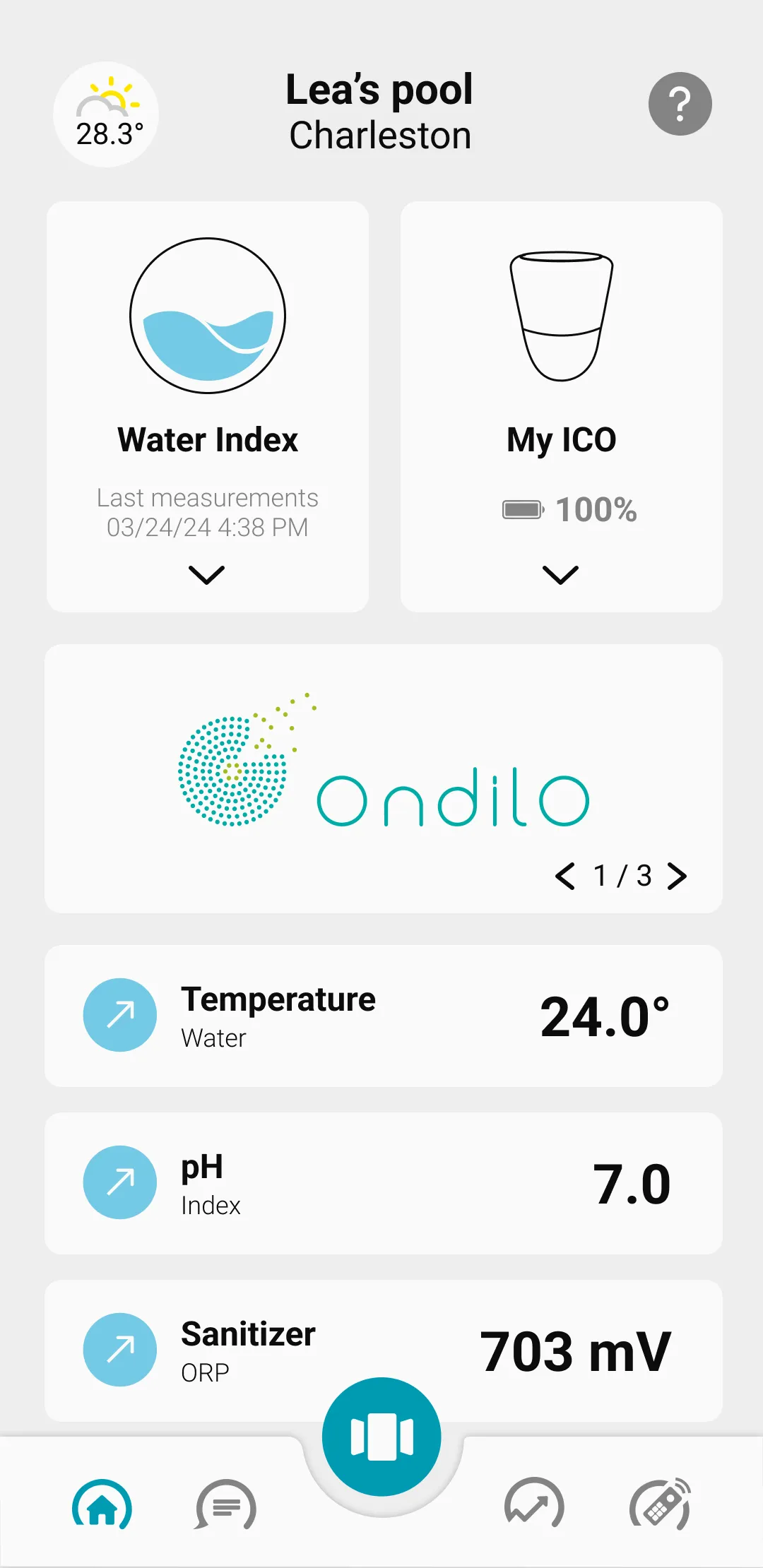The width and height of the screenshot is (763, 1568).
Task: Open the help question mark icon
Action: click(680, 104)
